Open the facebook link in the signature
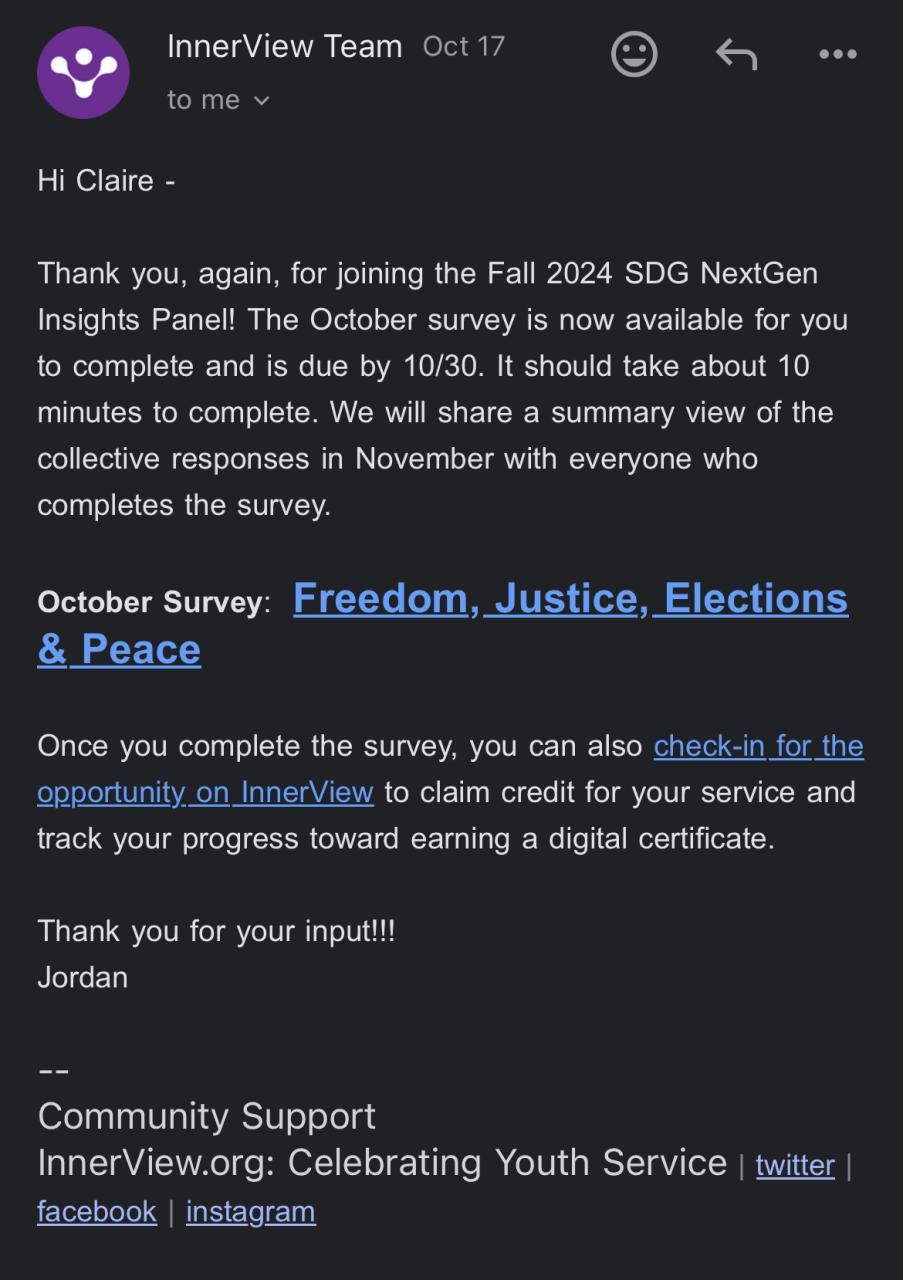 pyautogui.click(x=97, y=1211)
